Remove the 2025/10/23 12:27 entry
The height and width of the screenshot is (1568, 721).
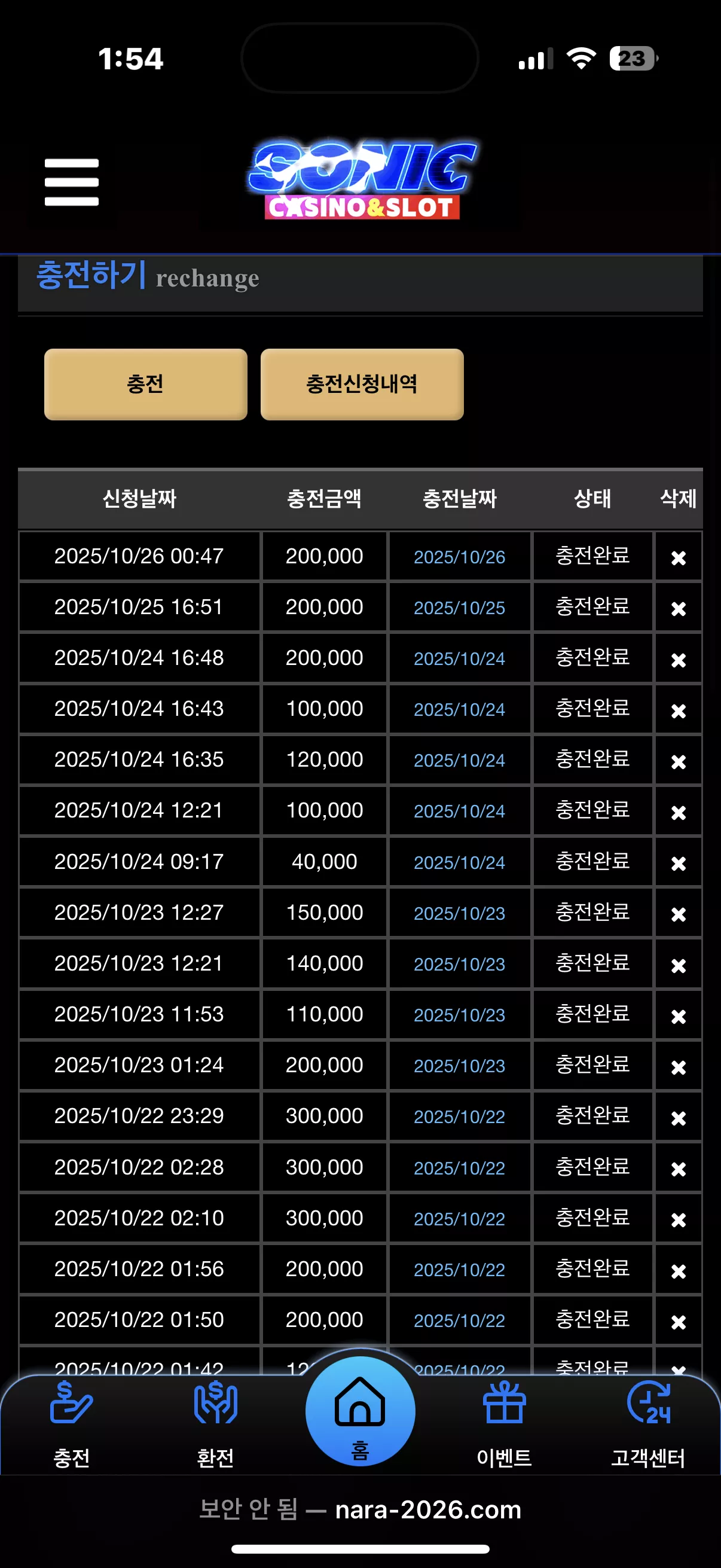coord(679,914)
